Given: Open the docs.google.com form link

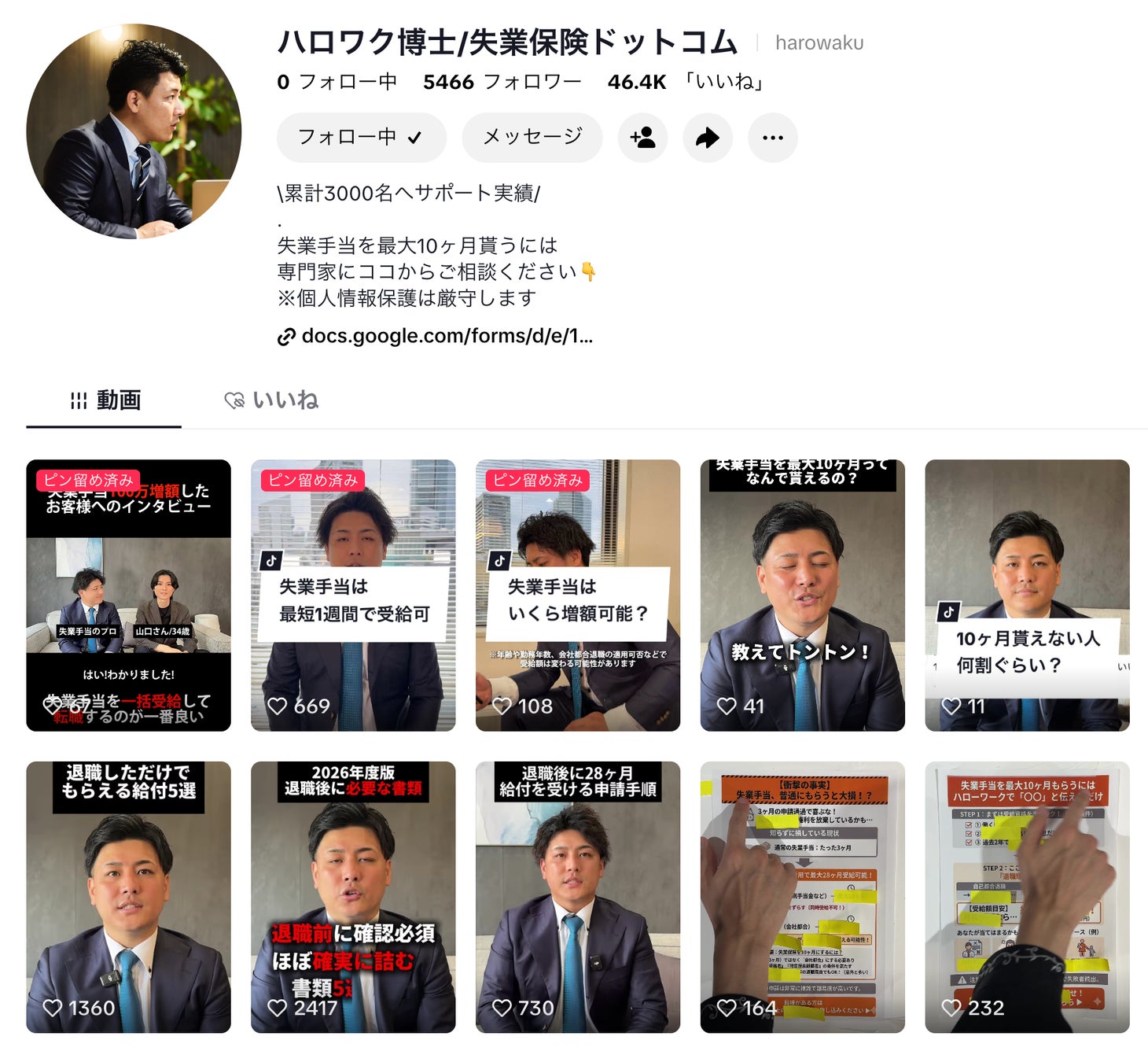Looking at the screenshot, I should (446, 336).
